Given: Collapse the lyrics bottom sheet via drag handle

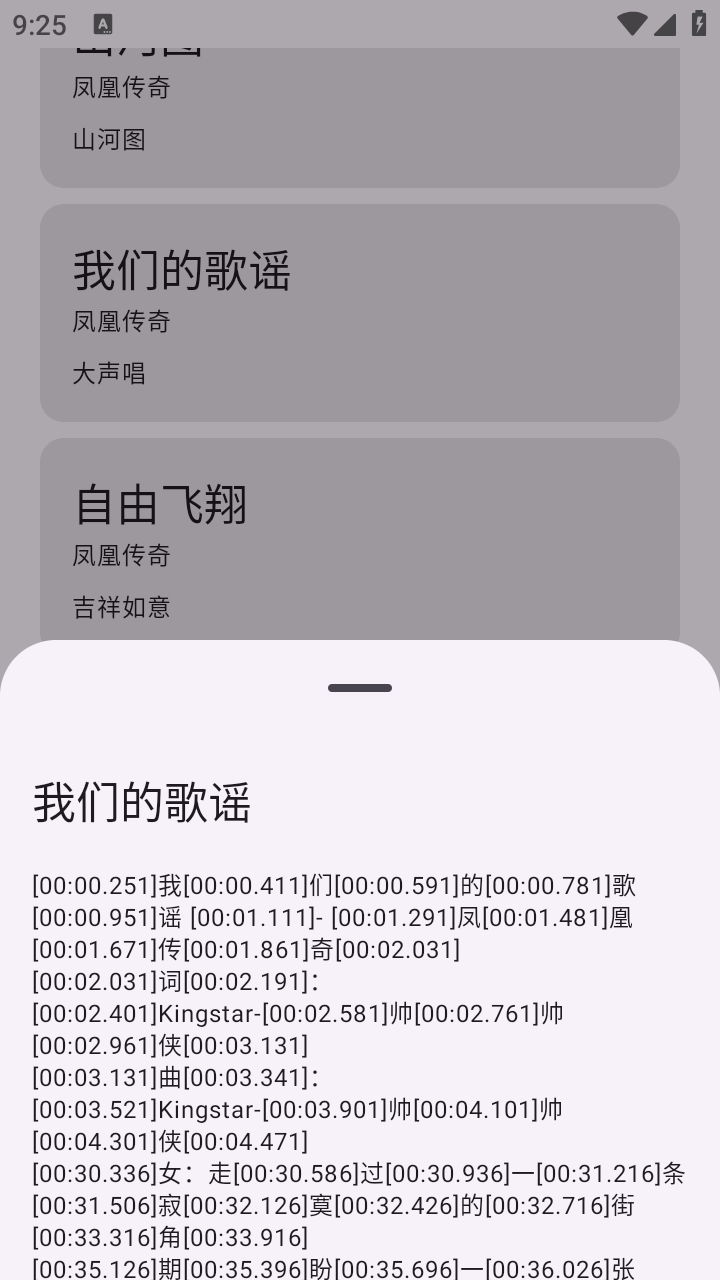Looking at the screenshot, I should tap(359, 687).
